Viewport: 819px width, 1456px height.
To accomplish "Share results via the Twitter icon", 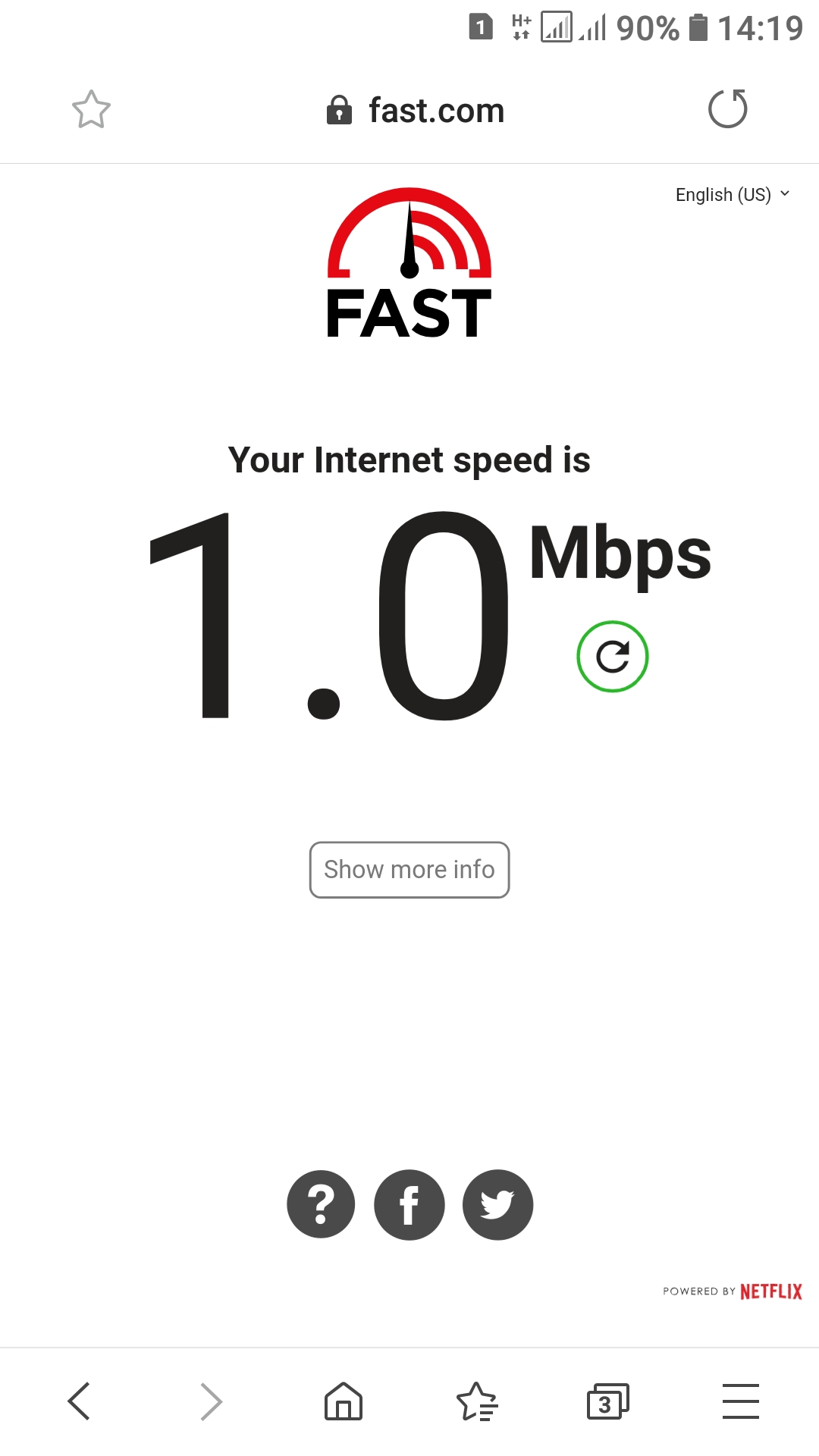I will click(x=497, y=1205).
